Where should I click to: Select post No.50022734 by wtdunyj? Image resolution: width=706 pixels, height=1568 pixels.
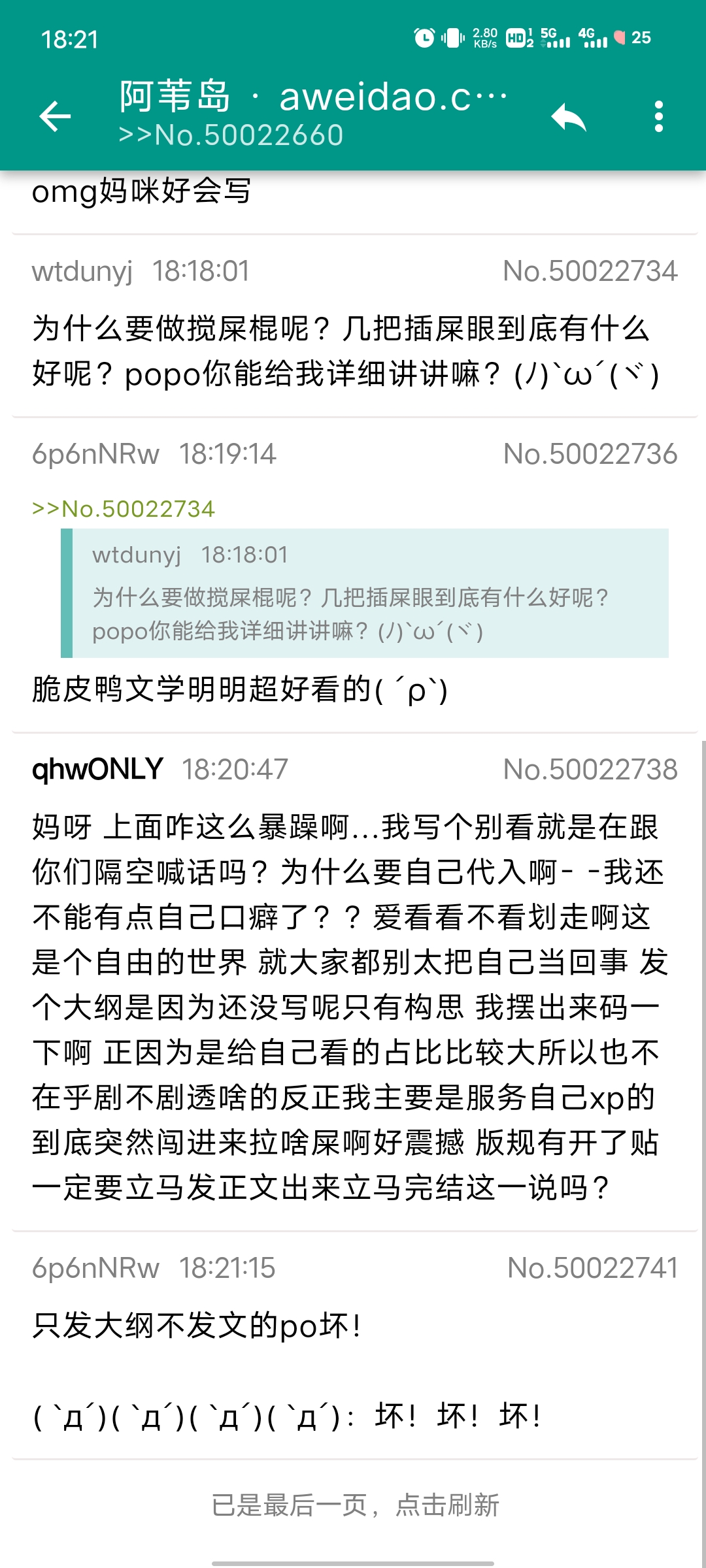pos(353,327)
